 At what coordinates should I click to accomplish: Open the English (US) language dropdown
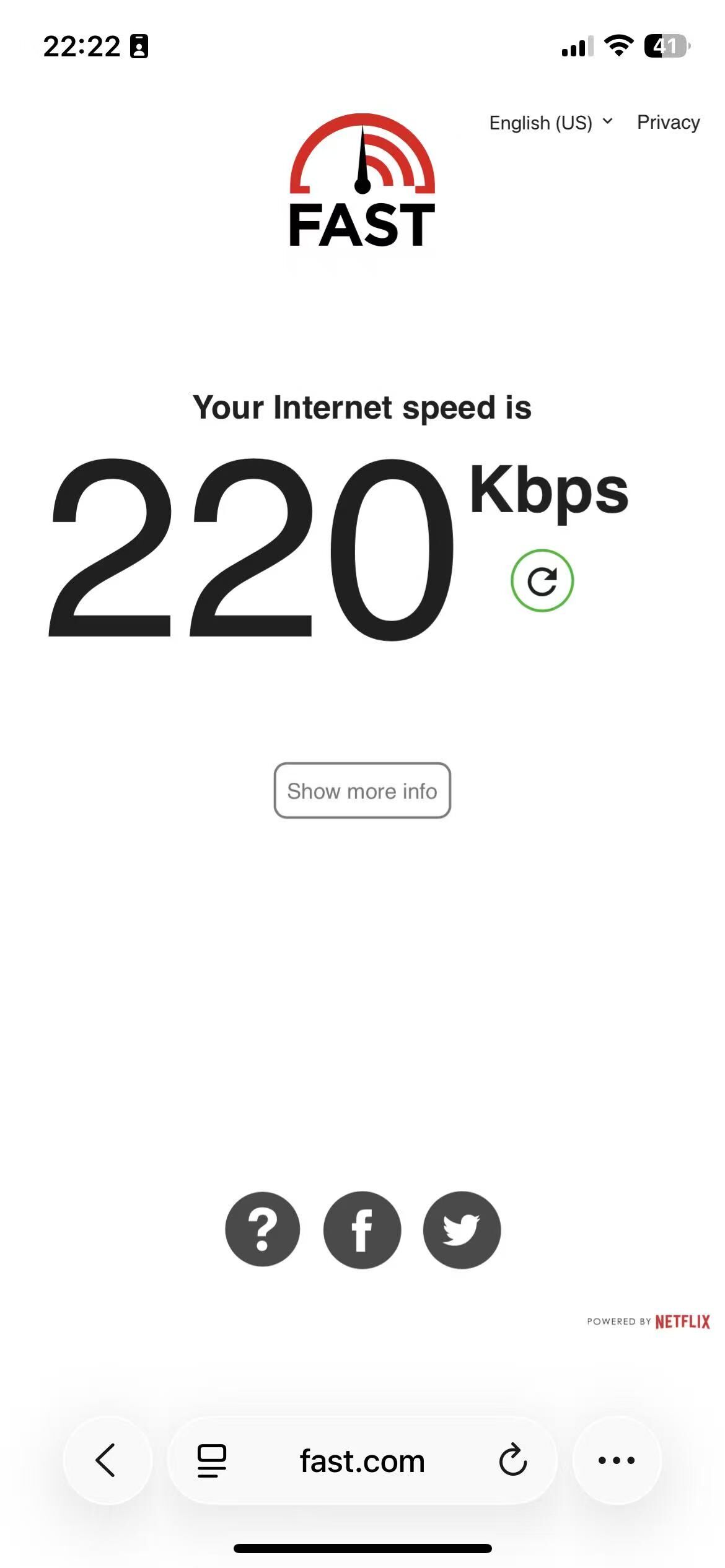(540, 122)
